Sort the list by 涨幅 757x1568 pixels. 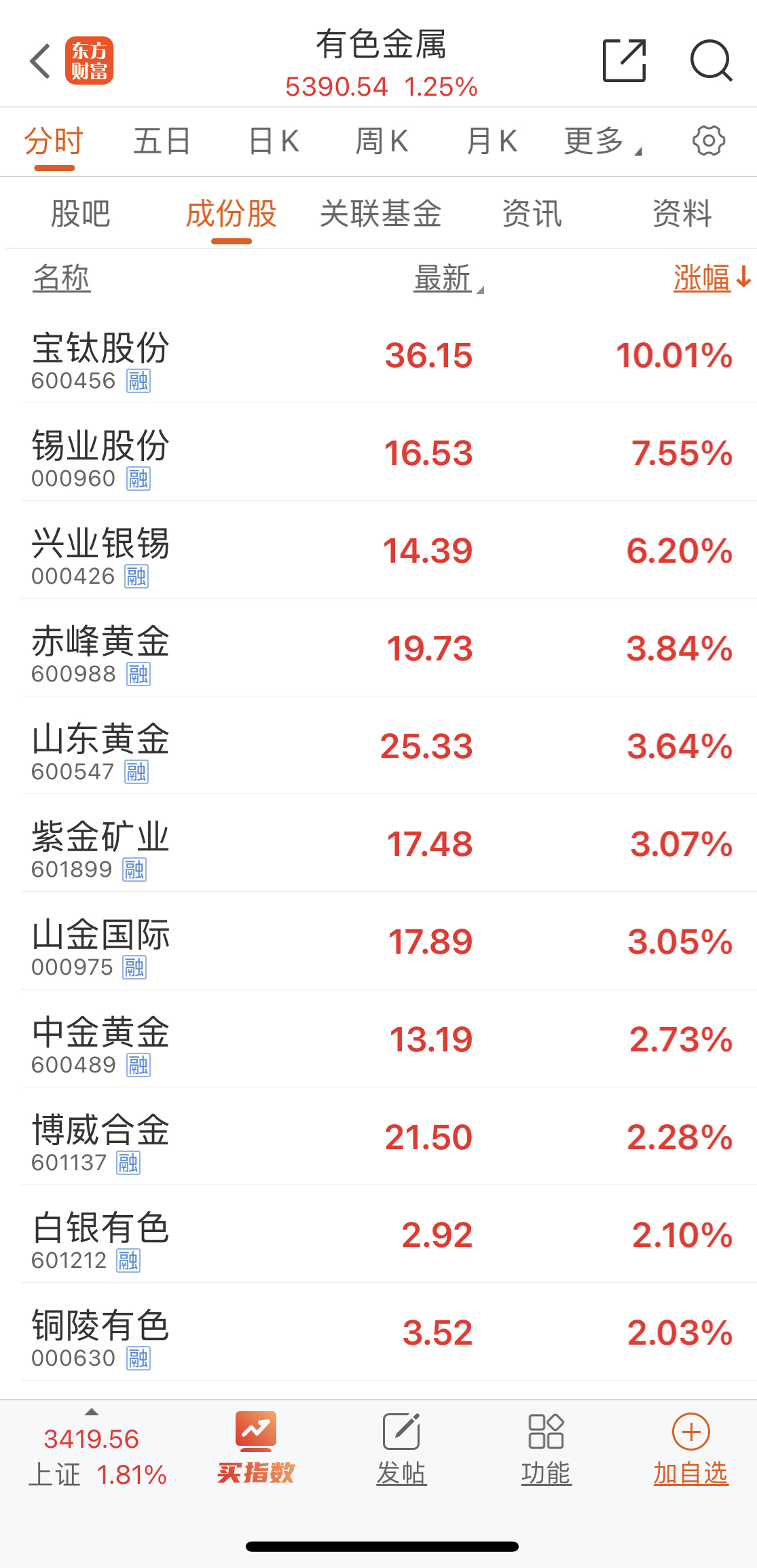pos(711,278)
